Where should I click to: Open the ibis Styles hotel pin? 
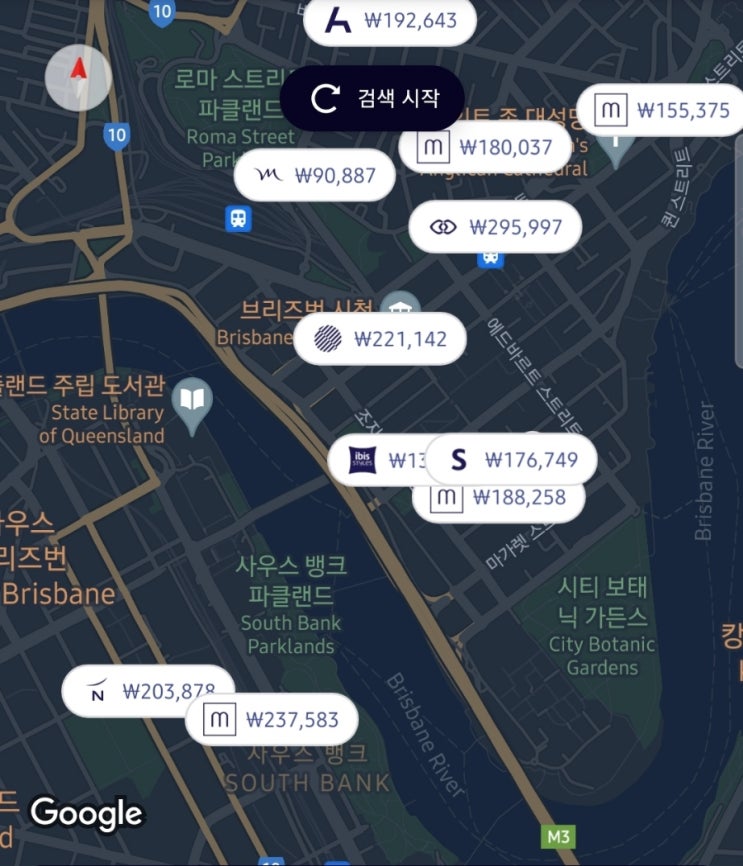tap(378, 460)
